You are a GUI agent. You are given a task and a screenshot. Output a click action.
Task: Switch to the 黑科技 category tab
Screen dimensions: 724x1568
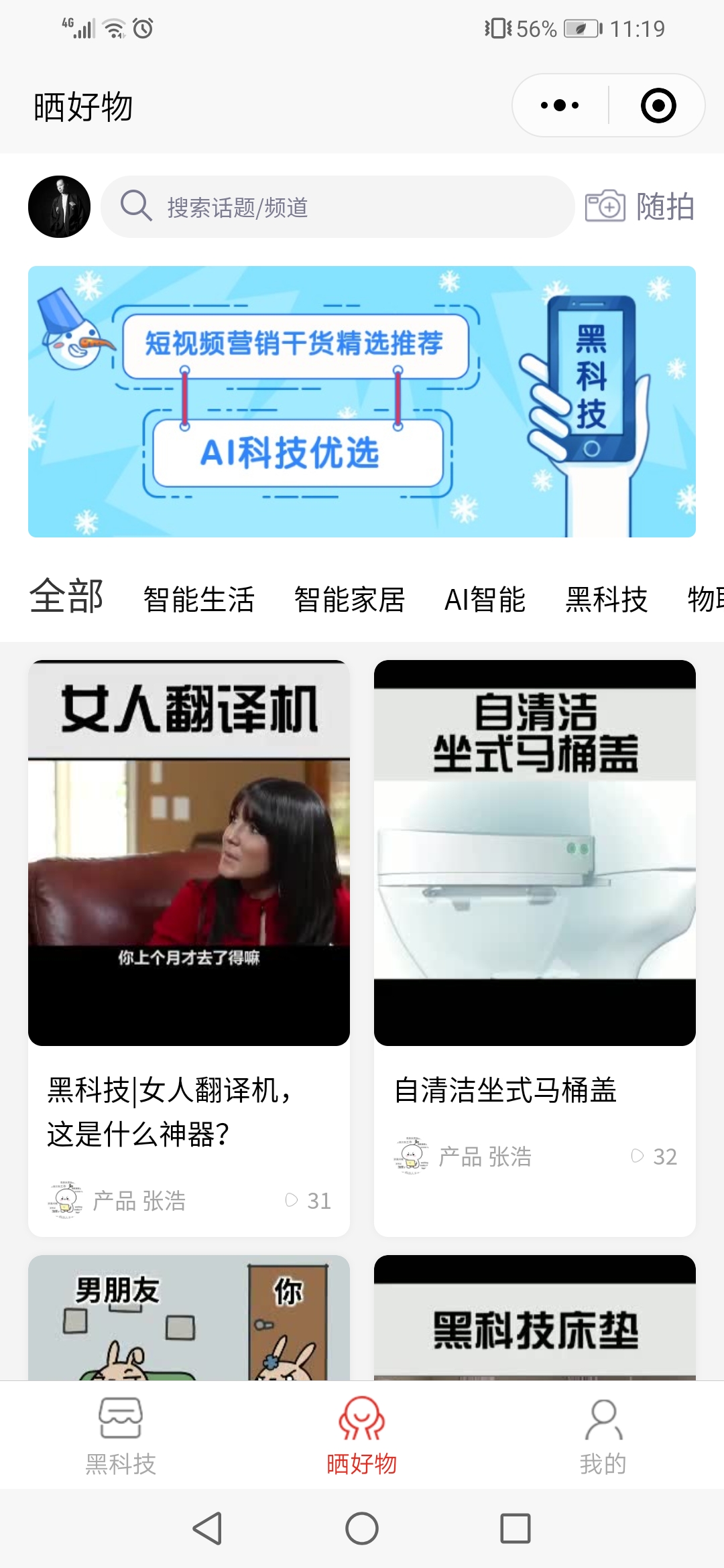[x=606, y=599]
